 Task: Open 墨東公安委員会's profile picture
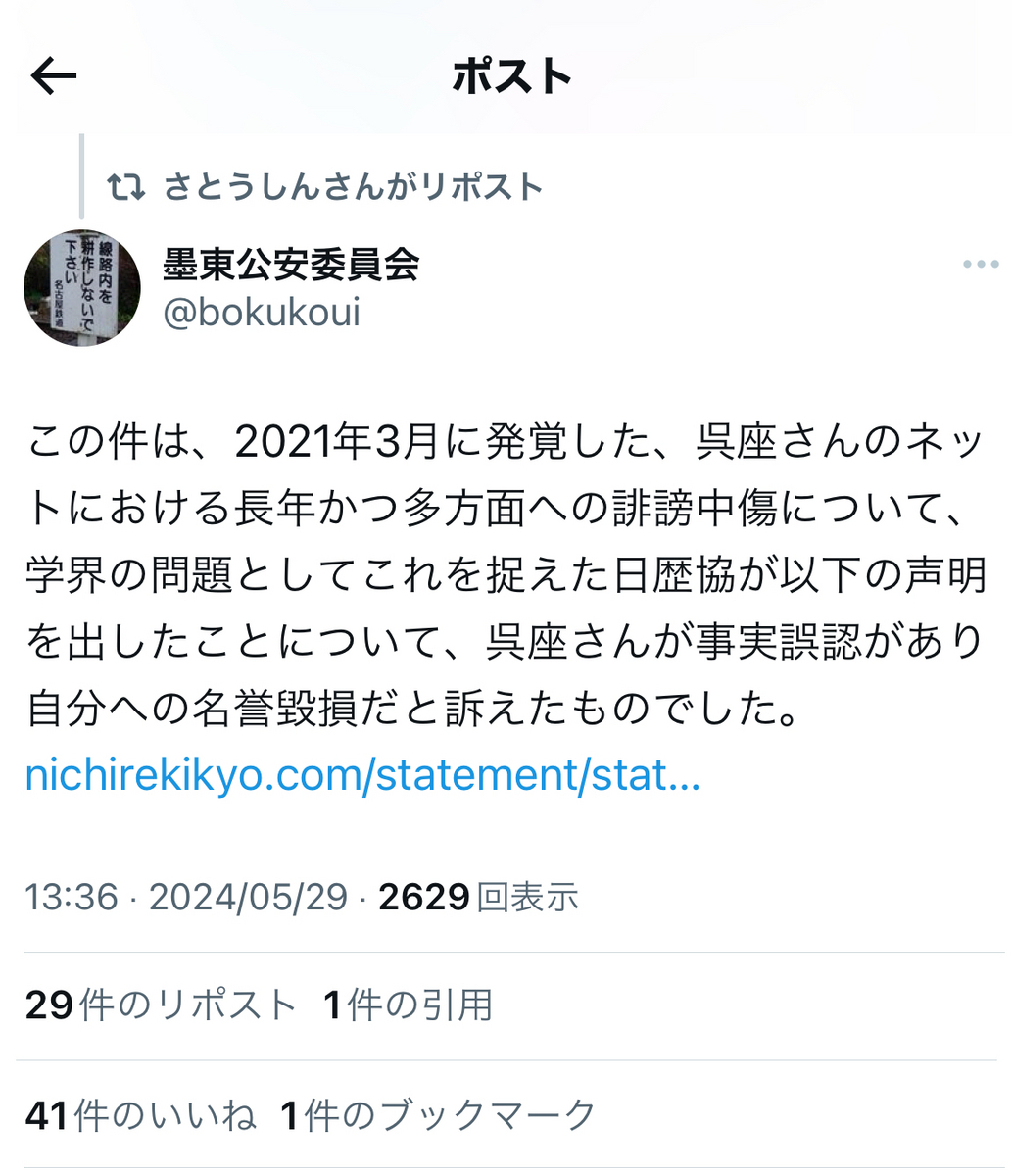pyautogui.click(x=82, y=288)
